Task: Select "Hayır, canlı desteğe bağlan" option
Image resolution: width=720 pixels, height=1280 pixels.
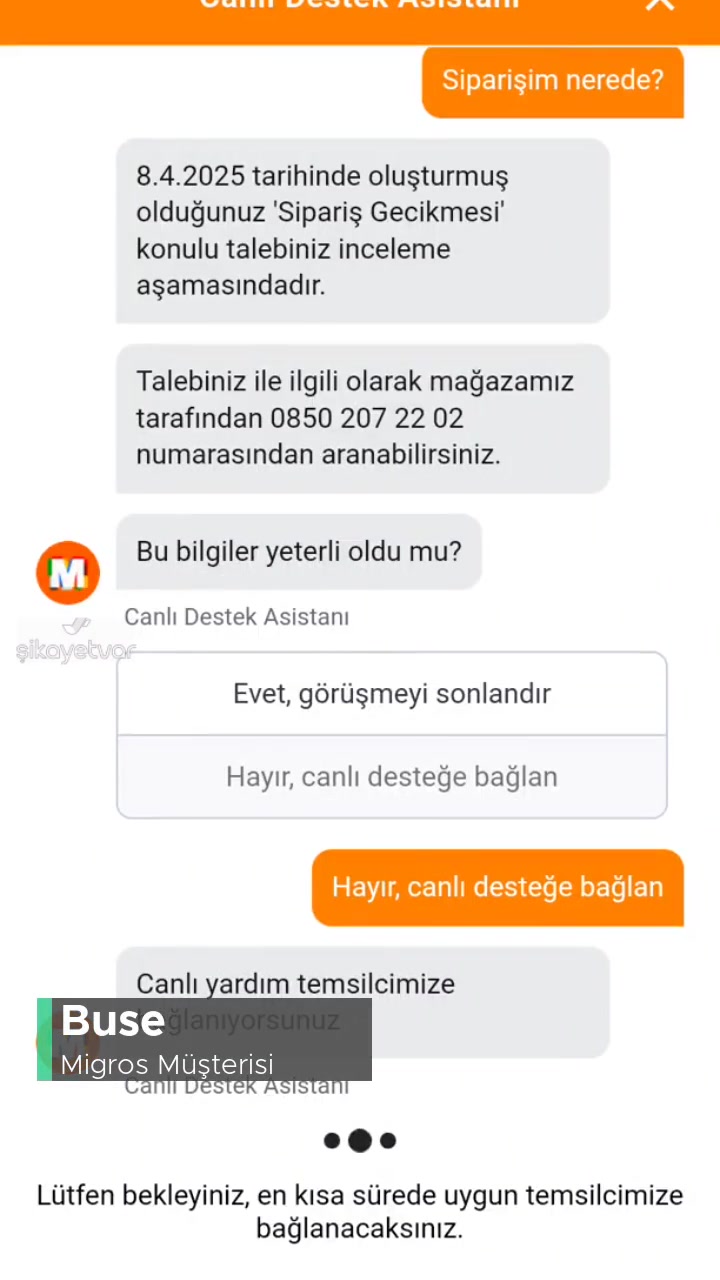Action: coord(391,776)
